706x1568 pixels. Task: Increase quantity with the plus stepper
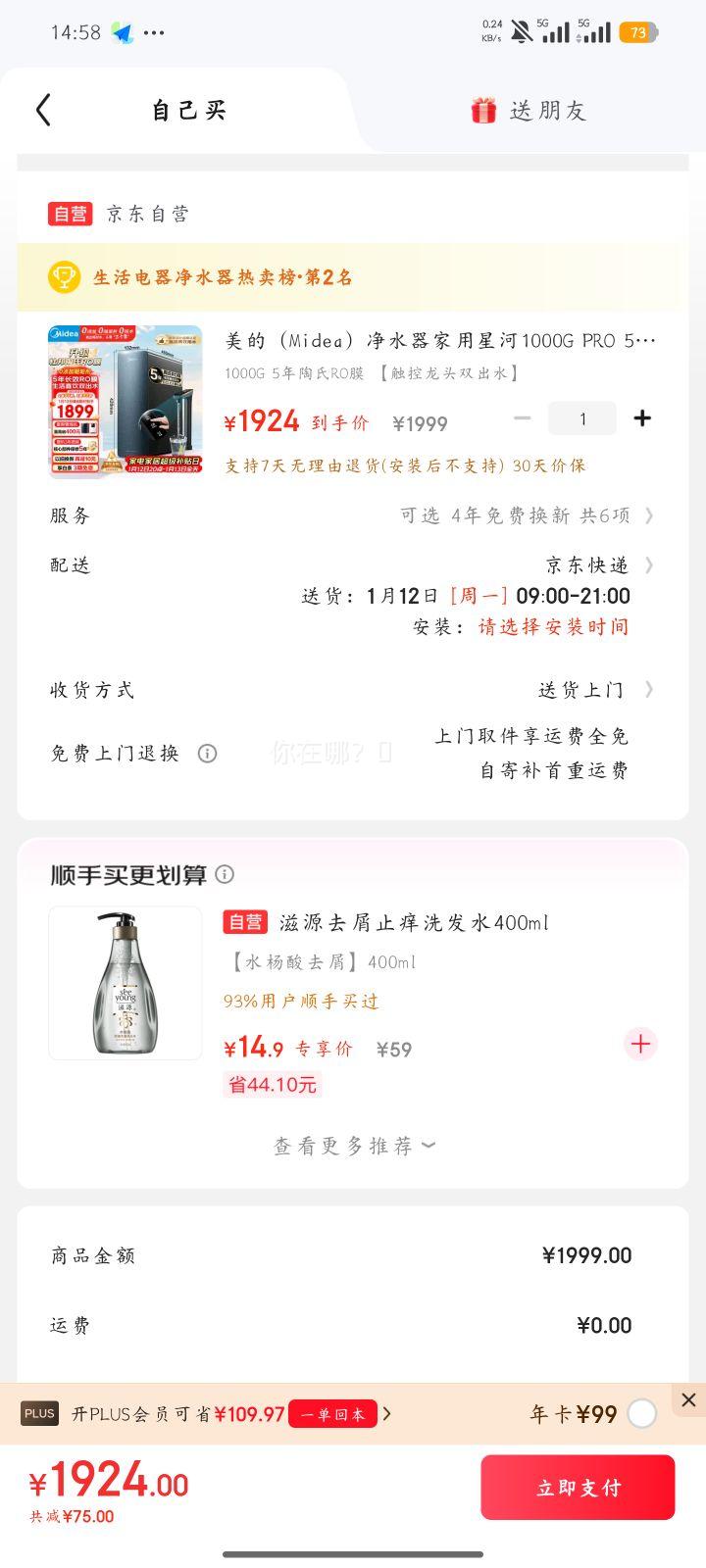click(x=642, y=418)
